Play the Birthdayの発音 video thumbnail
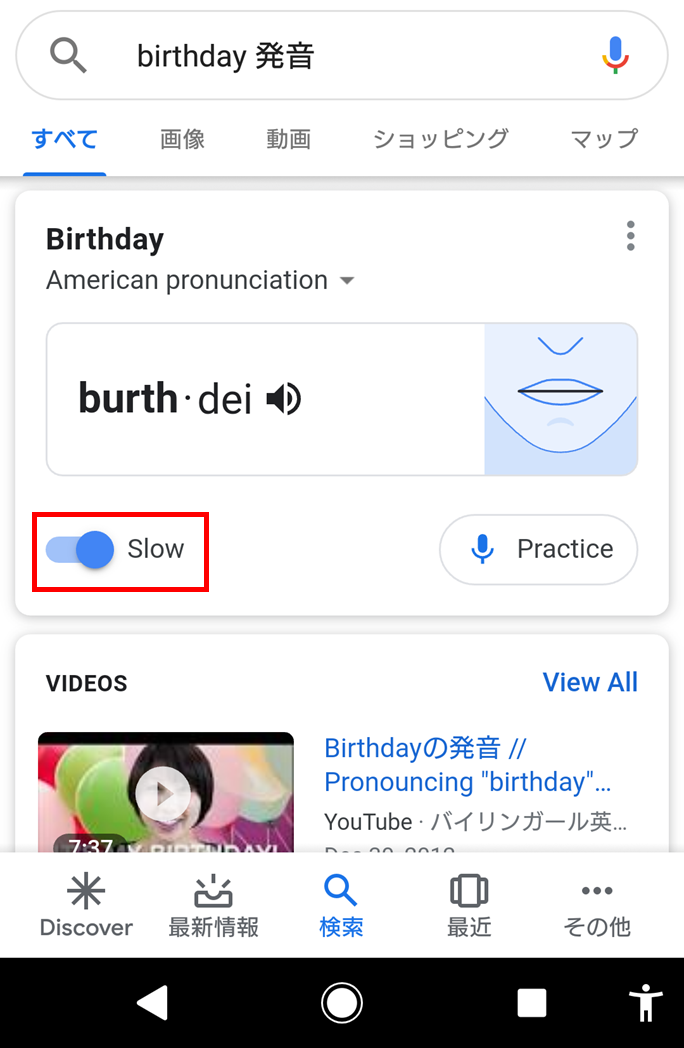Screen dimensions: 684x1048 tap(165, 793)
